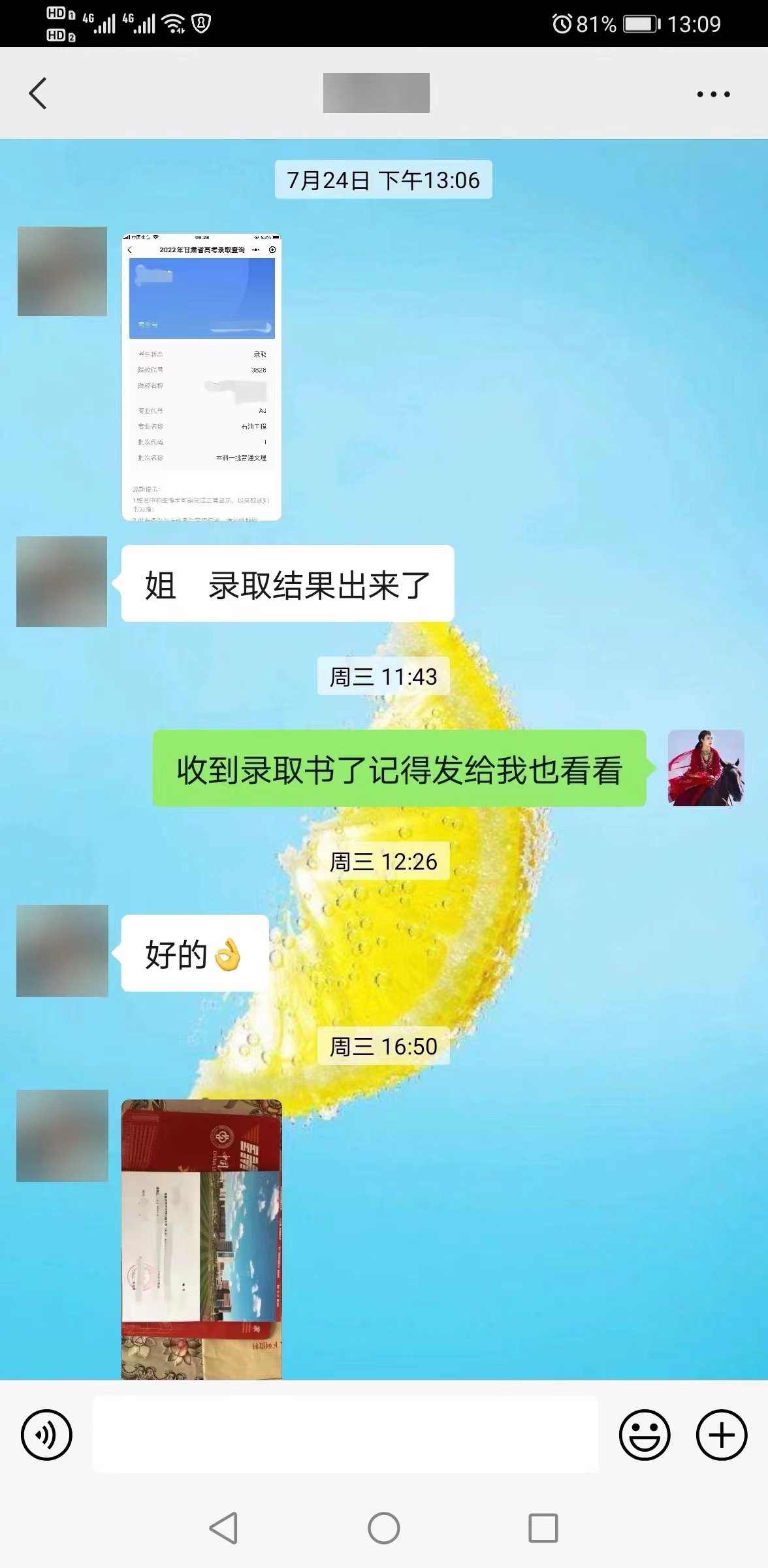
Task: Open the system recent apps view
Action: click(543, 1528)
